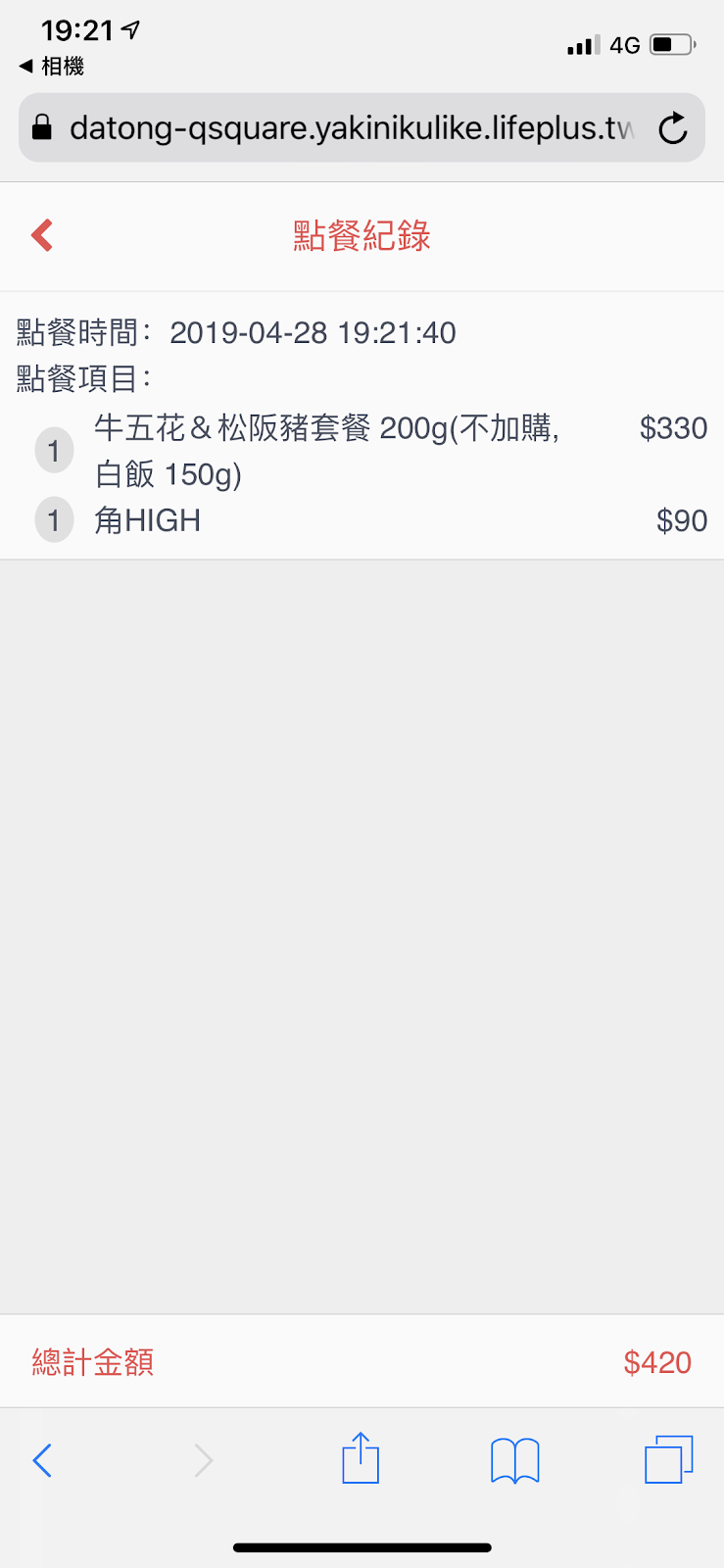
Task: Navigate back in Safari browser history
Action: (x=42, y=1460)
